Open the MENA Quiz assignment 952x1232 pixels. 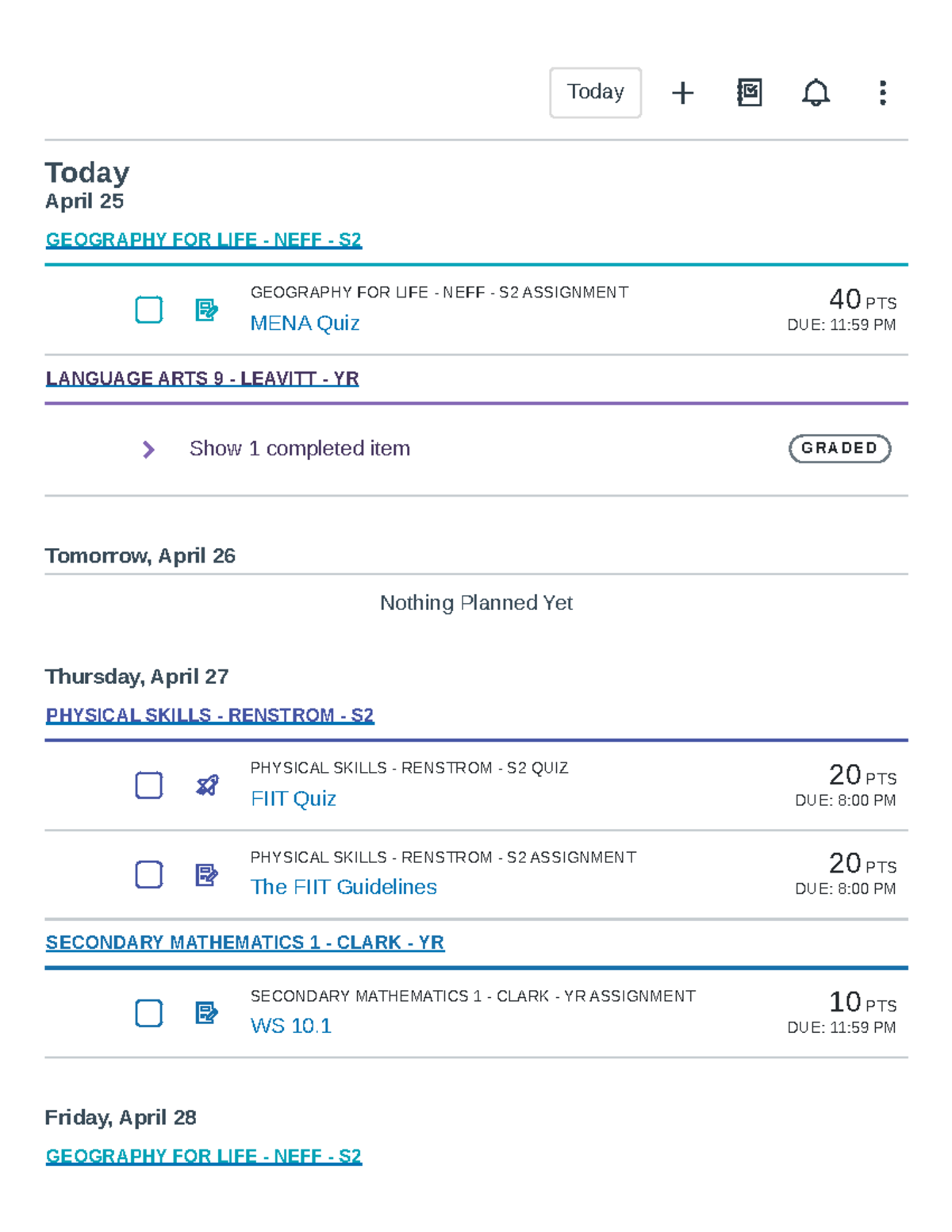pyautogui.click(x=305, y=324)
